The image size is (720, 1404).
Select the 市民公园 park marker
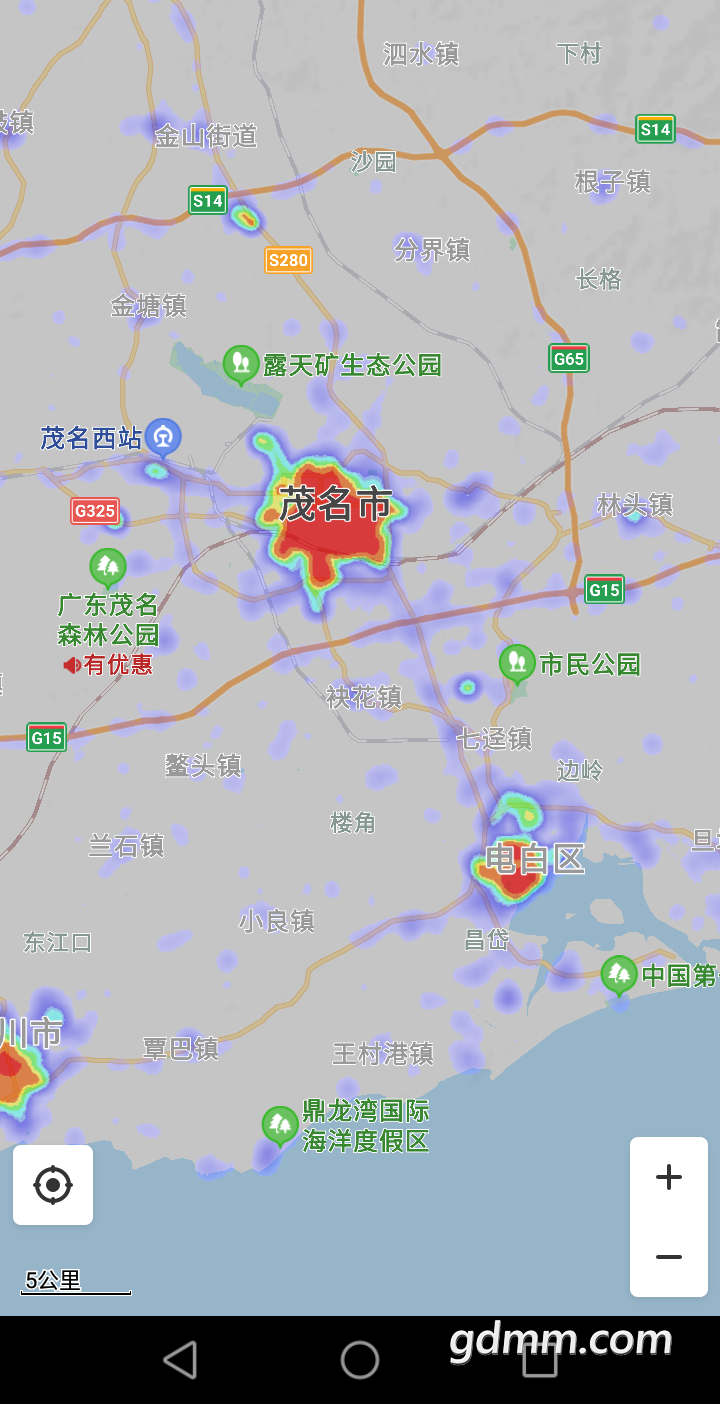(x=517, y=663)
